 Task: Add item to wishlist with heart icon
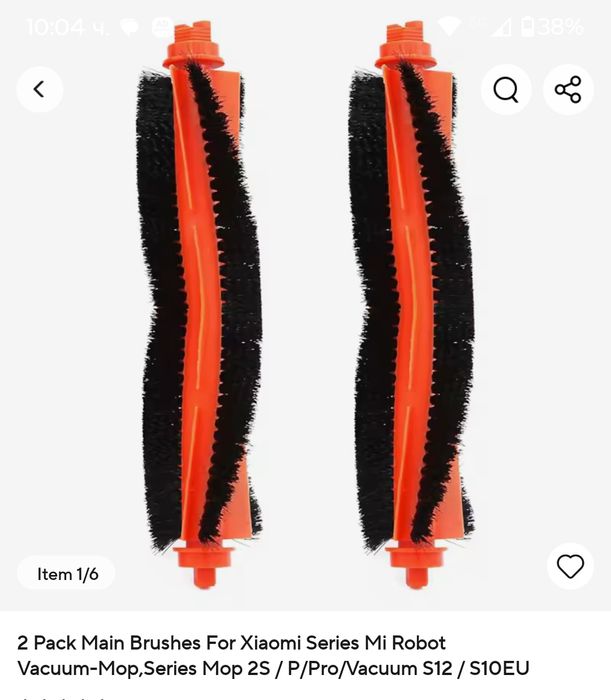point(570,566)
